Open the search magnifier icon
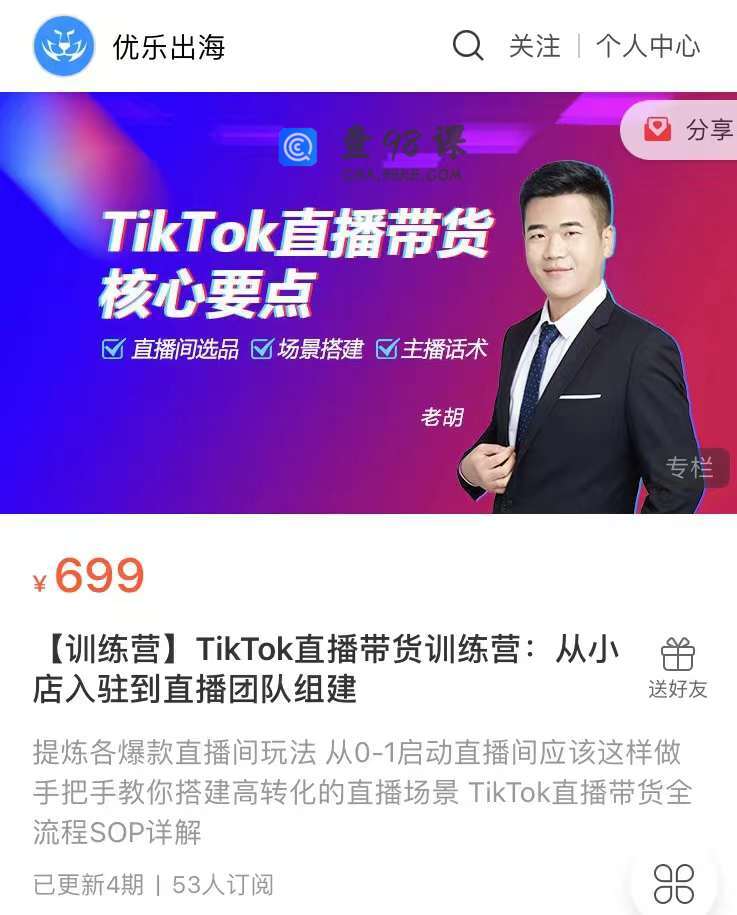Image resolution: width=737 pixels, height=915 pixels. coord(467,46)
